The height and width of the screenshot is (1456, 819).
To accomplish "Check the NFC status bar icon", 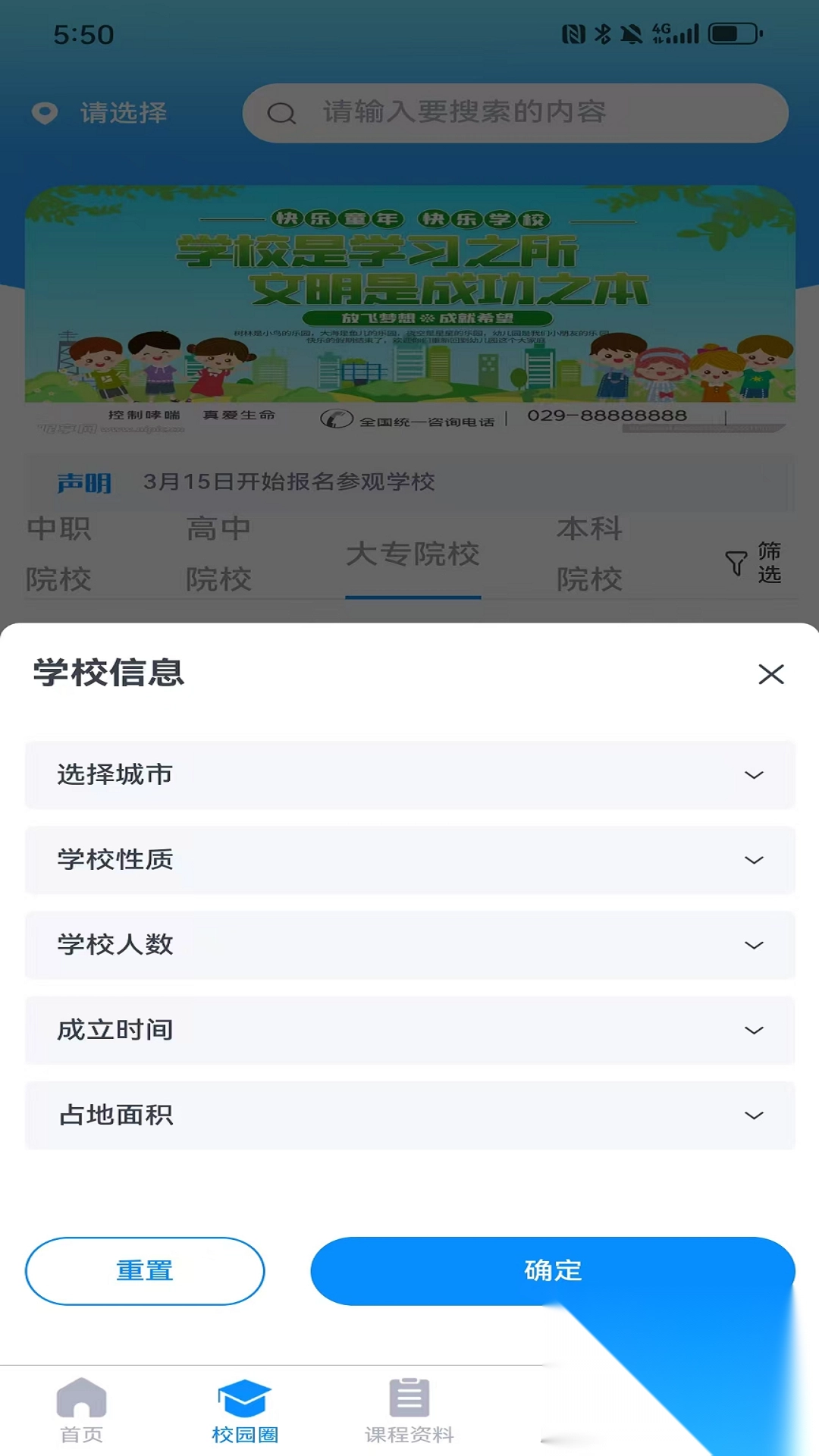I will click(x=574, y=33).
